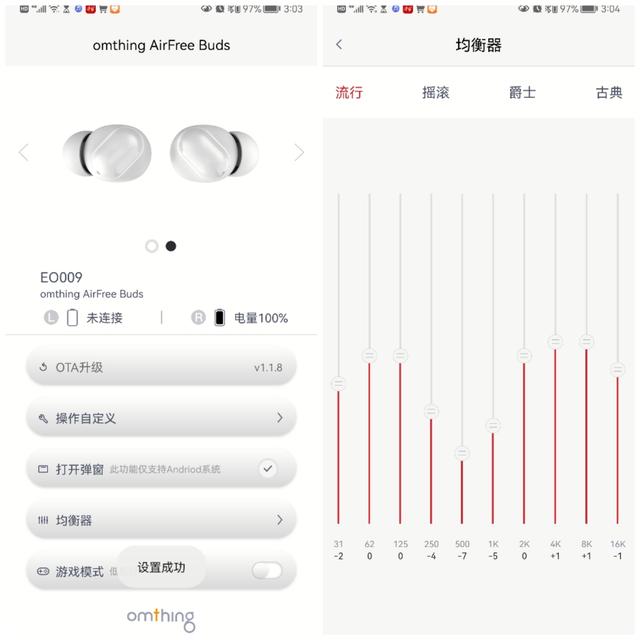Switch to the 摇滚 preset tab
This screenshot has height=640, width=640.
(x=436, y=93)
